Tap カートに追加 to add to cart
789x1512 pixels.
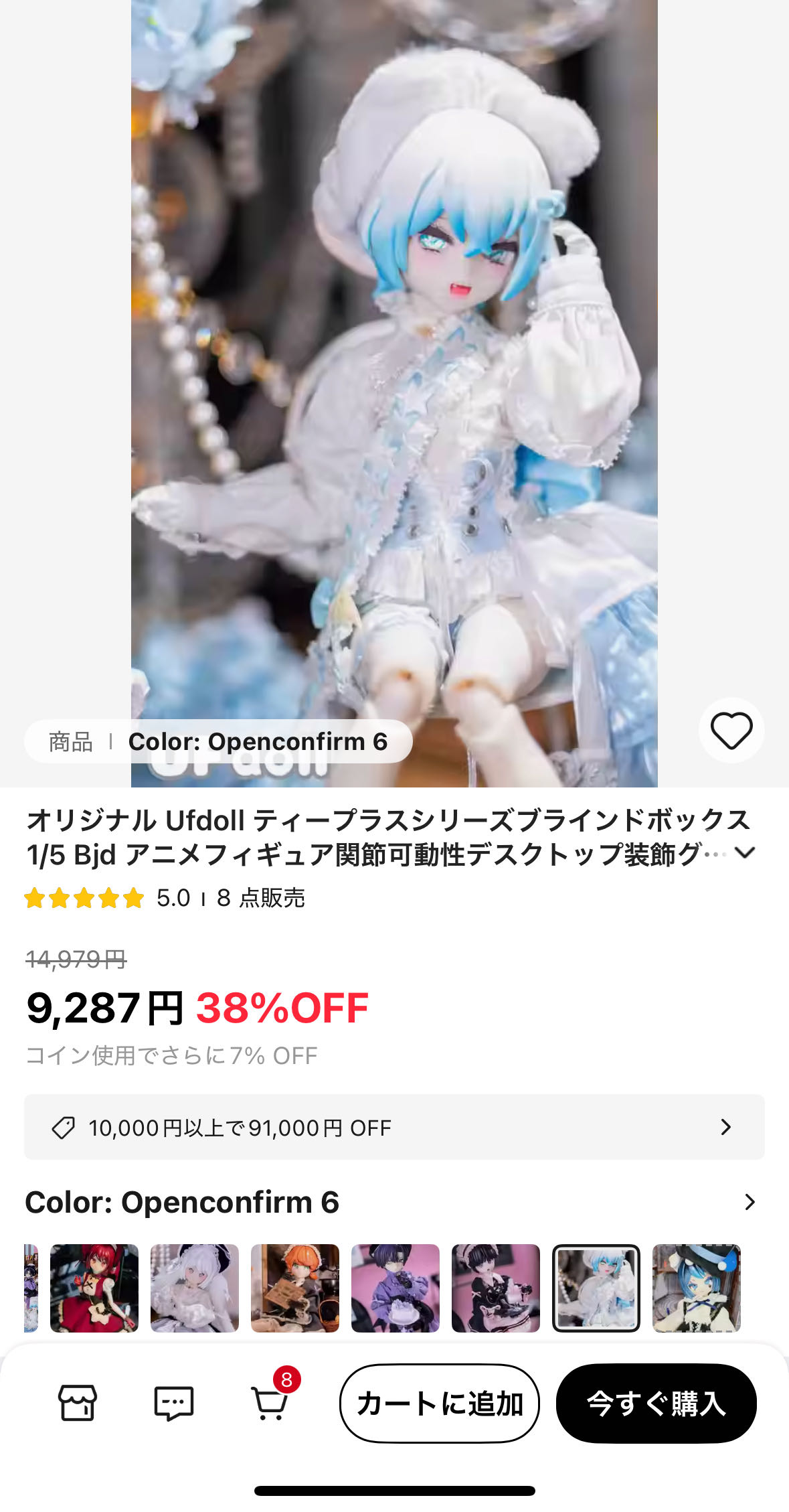click(x=440, y=1403)
